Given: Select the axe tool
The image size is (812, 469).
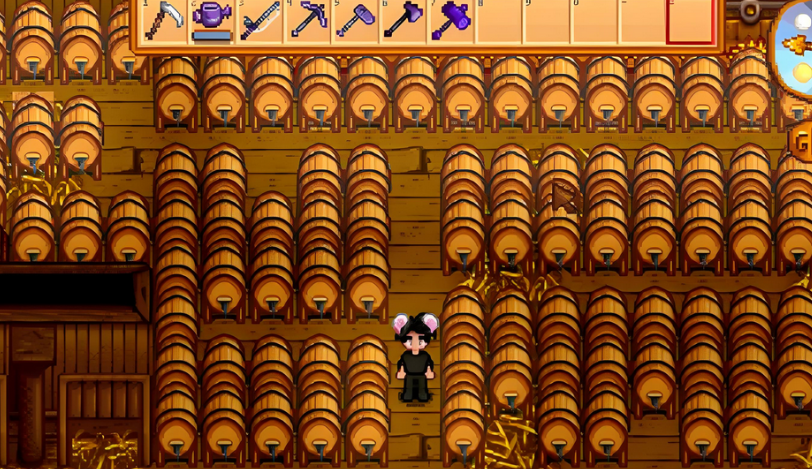Looking at the screenshot, I should 403,21.
